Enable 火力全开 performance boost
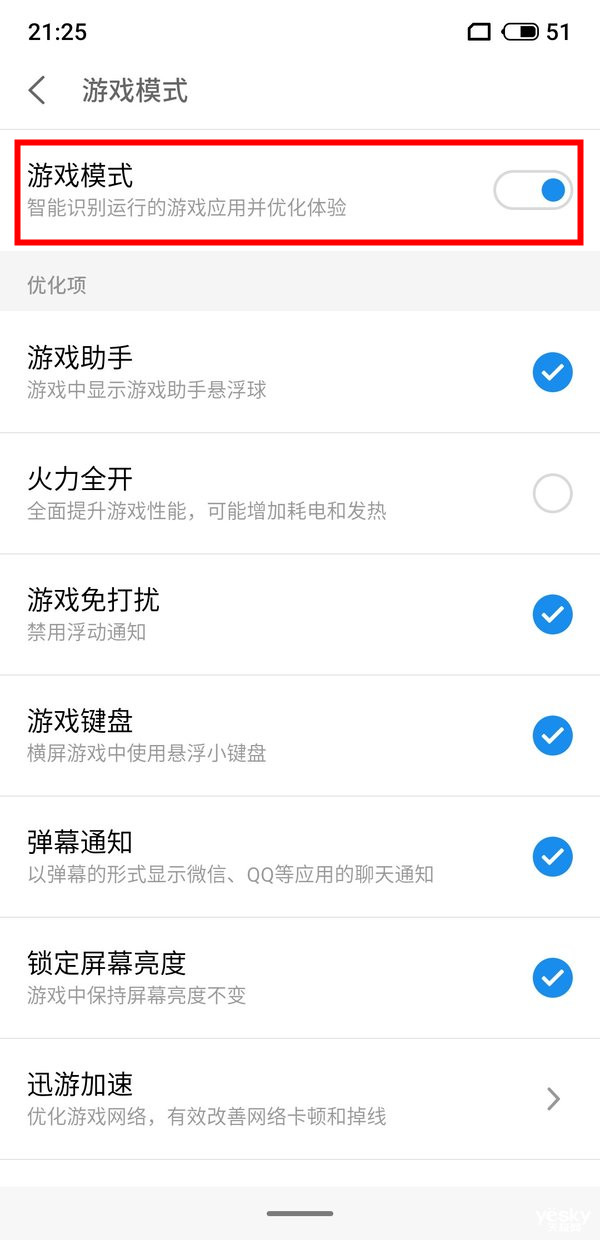Image resolution: width=600 pixels, height=1240 pixels. pyautogui.click(x=552, y=494)
